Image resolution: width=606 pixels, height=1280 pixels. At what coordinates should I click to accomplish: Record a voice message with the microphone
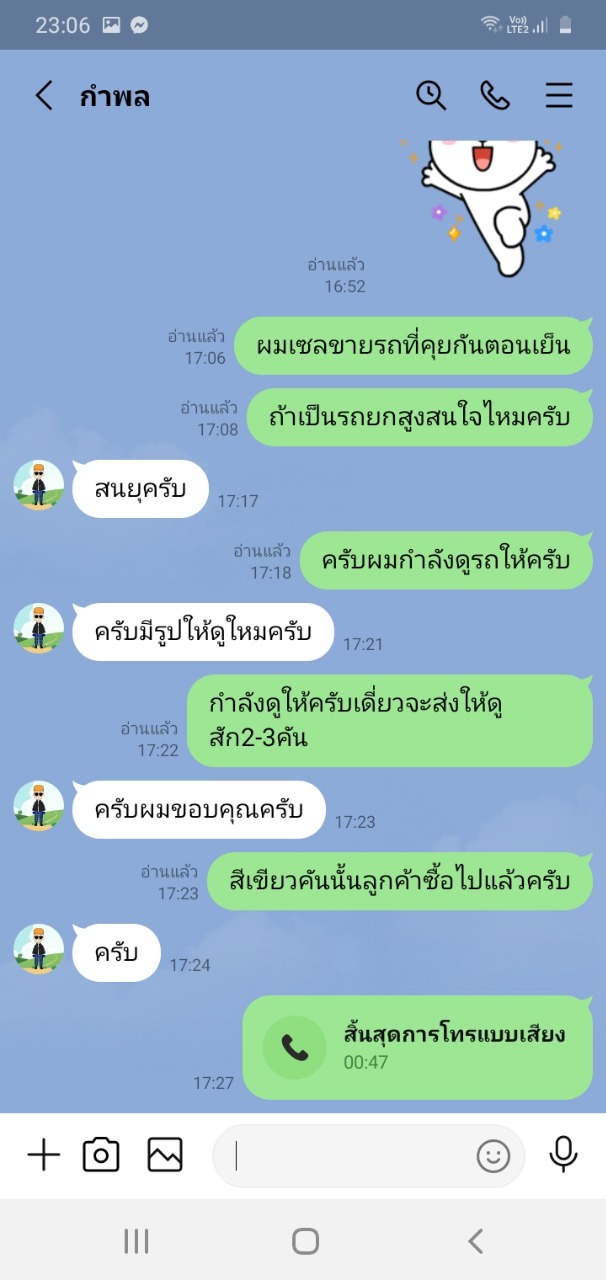(x=564, y=1155)
